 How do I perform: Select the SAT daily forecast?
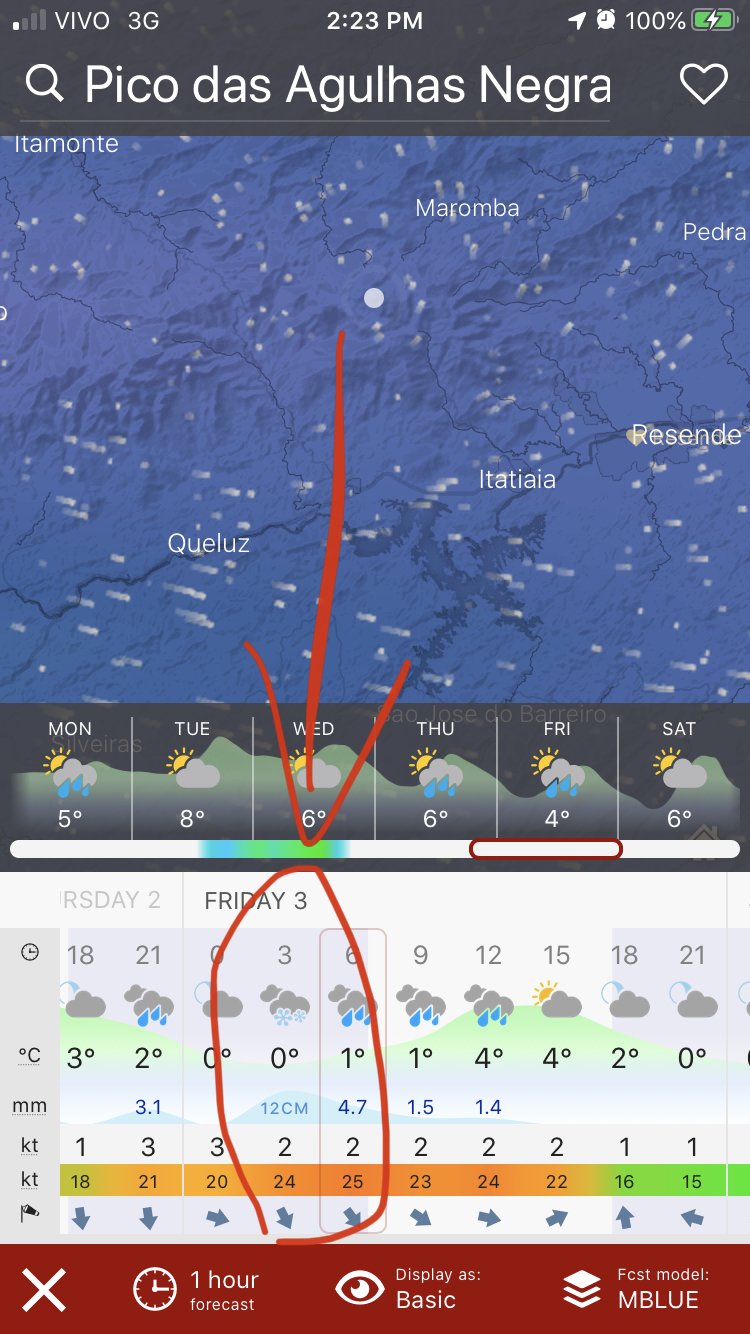tap(679, 776)
